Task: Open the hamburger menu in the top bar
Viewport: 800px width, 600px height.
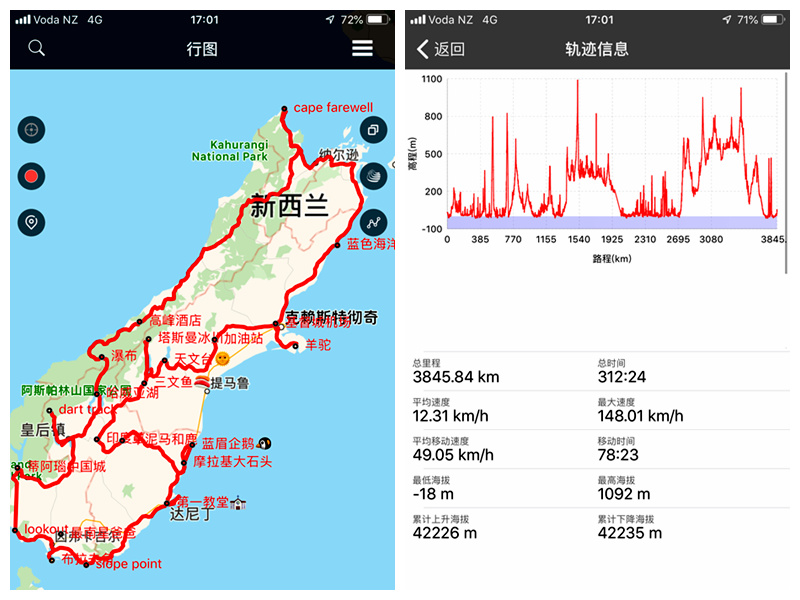Action: click(362, 48)
